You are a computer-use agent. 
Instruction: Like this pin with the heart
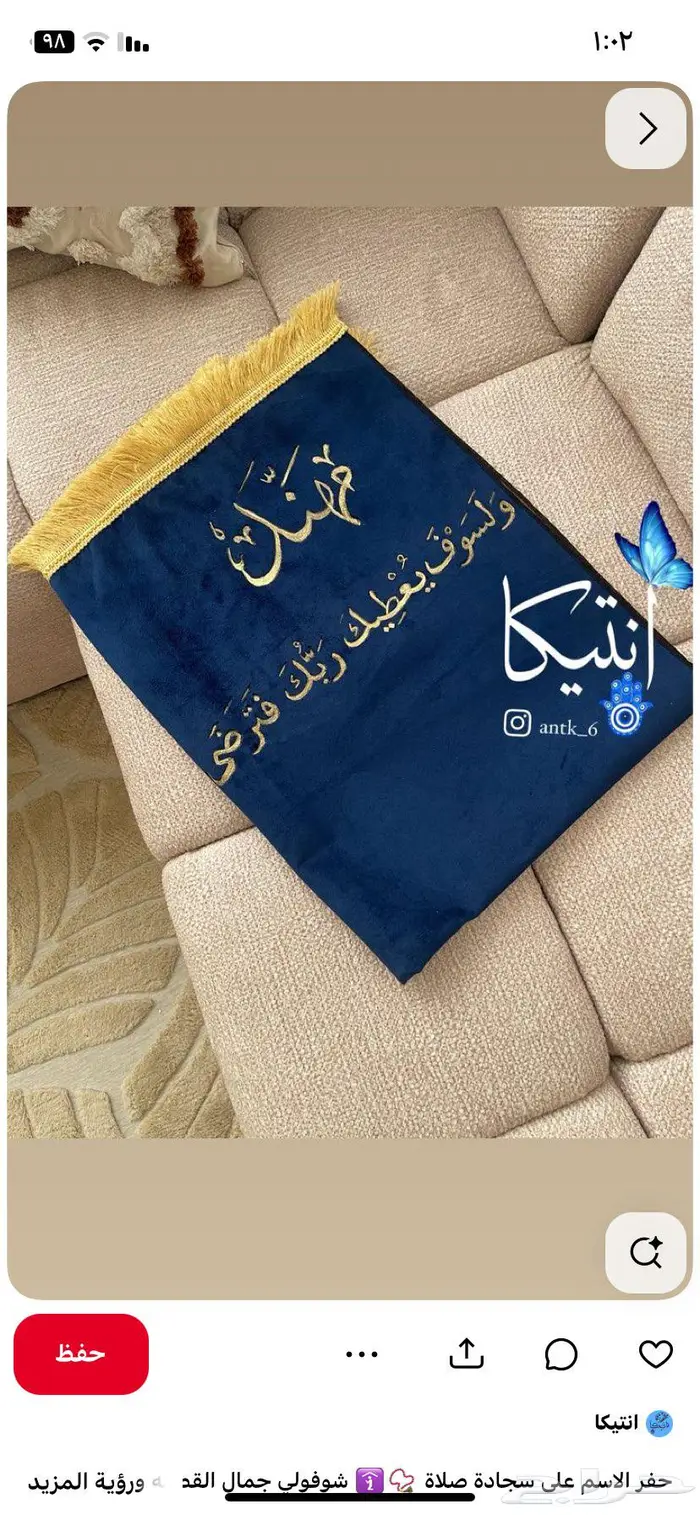[x=655, y=1354]
